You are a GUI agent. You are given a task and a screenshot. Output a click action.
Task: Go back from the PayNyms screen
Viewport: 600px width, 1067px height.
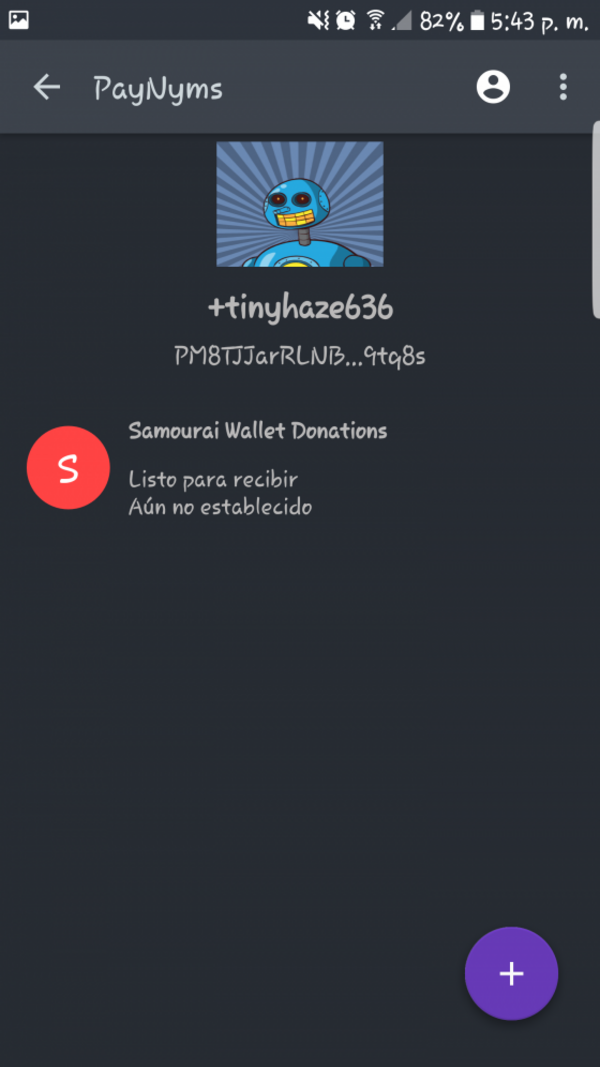point(47,88)
